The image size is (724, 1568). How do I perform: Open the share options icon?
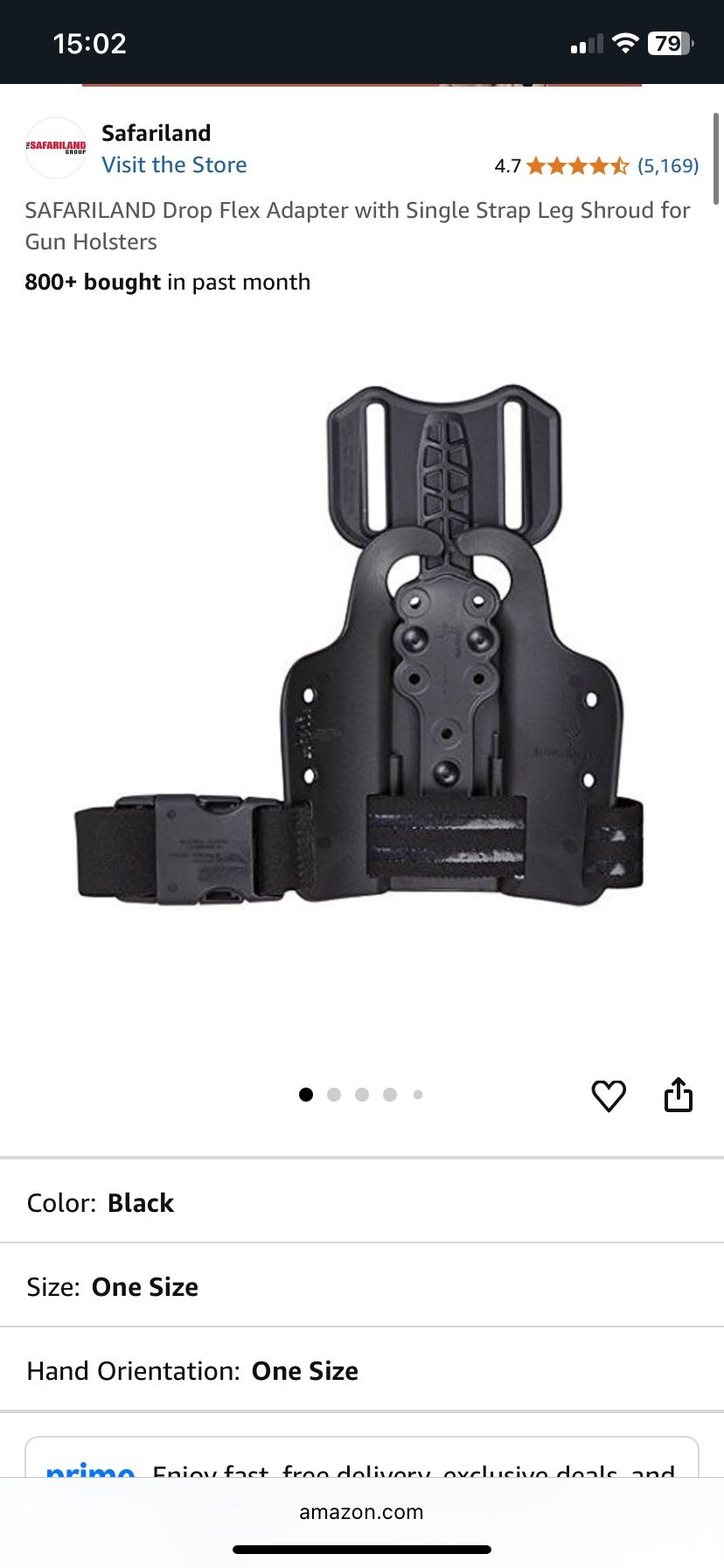pos(679,1095)
